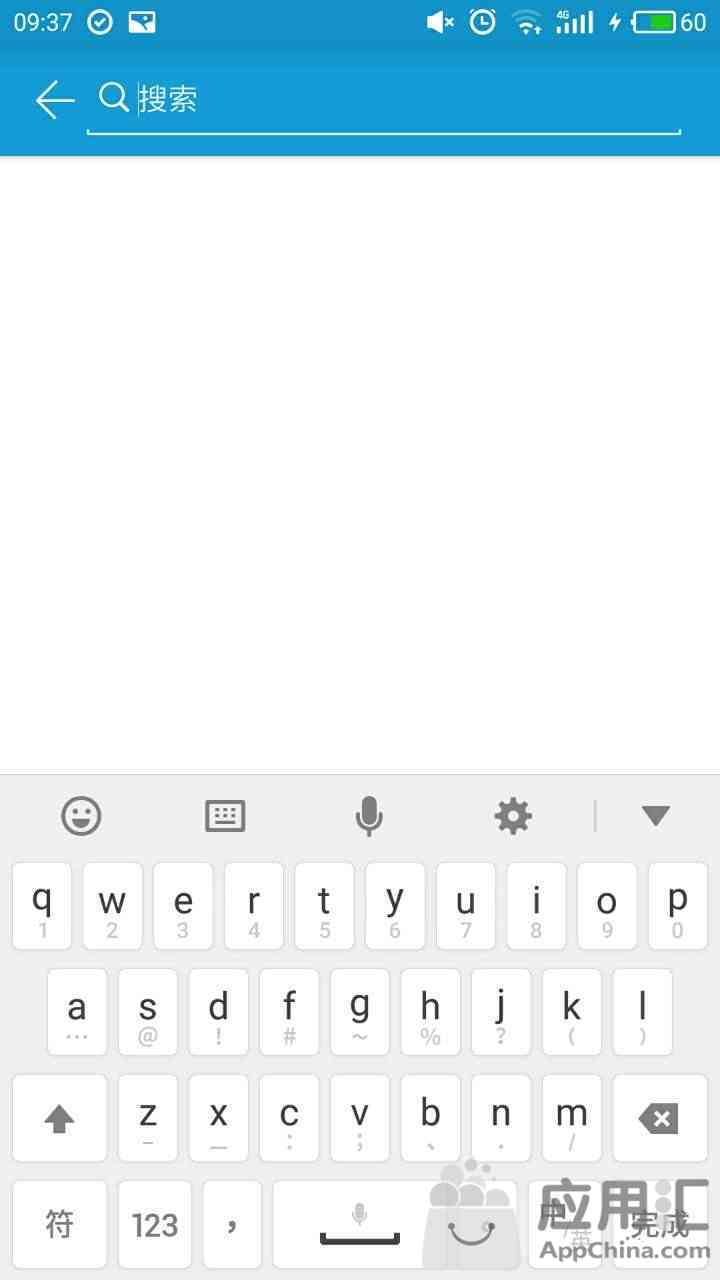Switch to the 123 number keyboard
Image resolution: width=720 pixels, height=1280 pixels.
click(x=154, y=1224)
